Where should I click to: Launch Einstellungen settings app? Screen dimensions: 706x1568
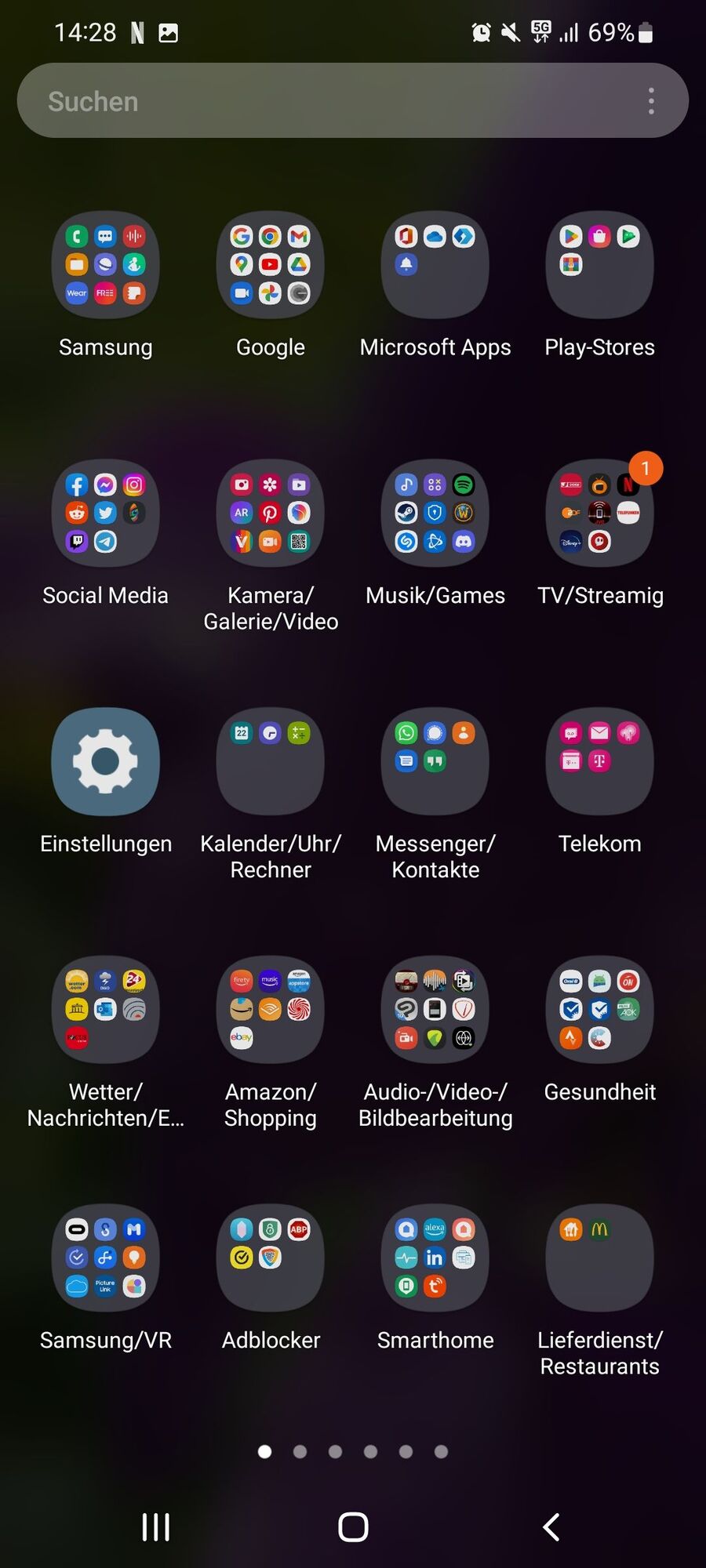[x=106, y=761]
